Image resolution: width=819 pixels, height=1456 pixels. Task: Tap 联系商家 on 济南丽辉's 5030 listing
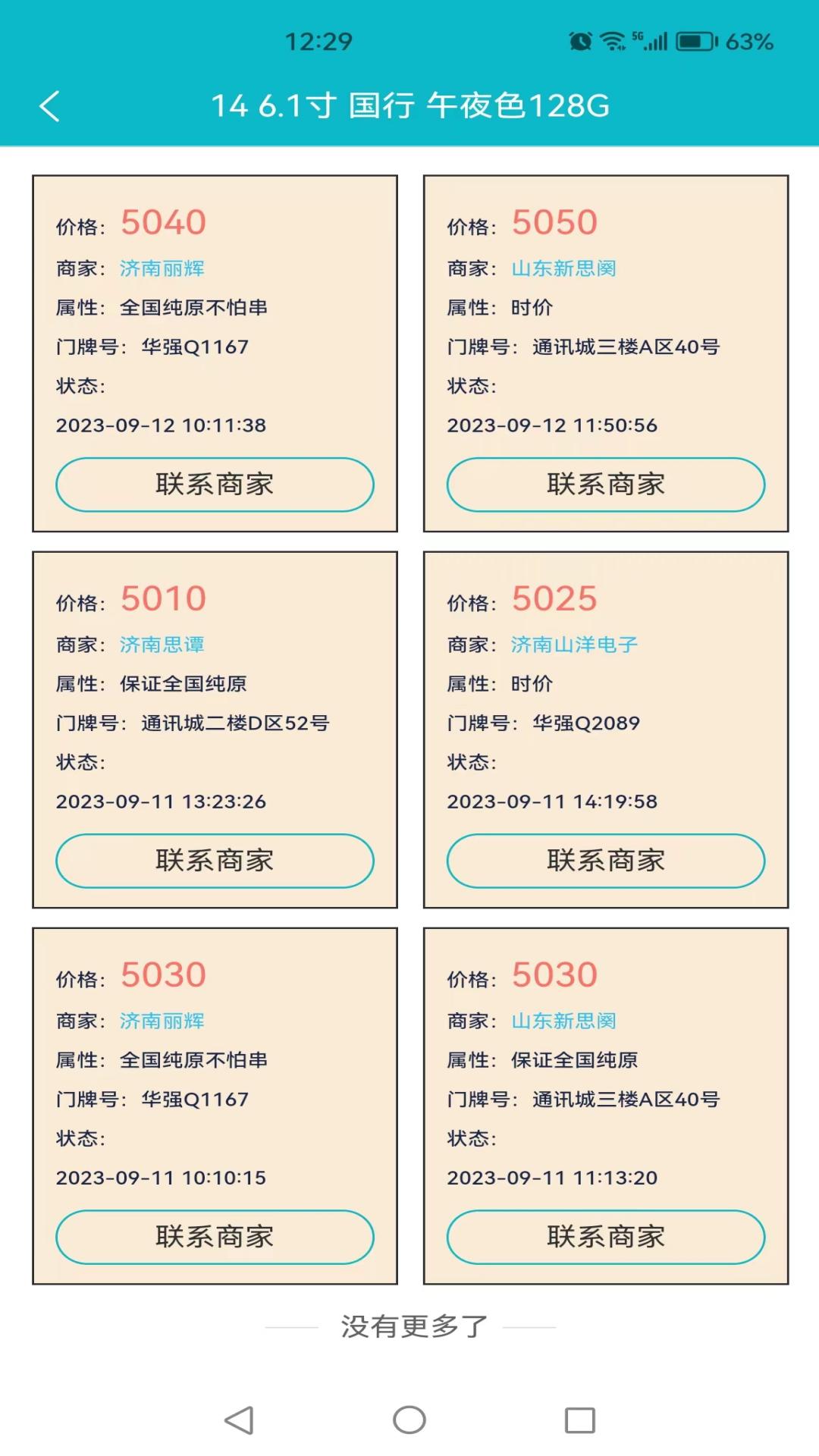[215, 1237]
